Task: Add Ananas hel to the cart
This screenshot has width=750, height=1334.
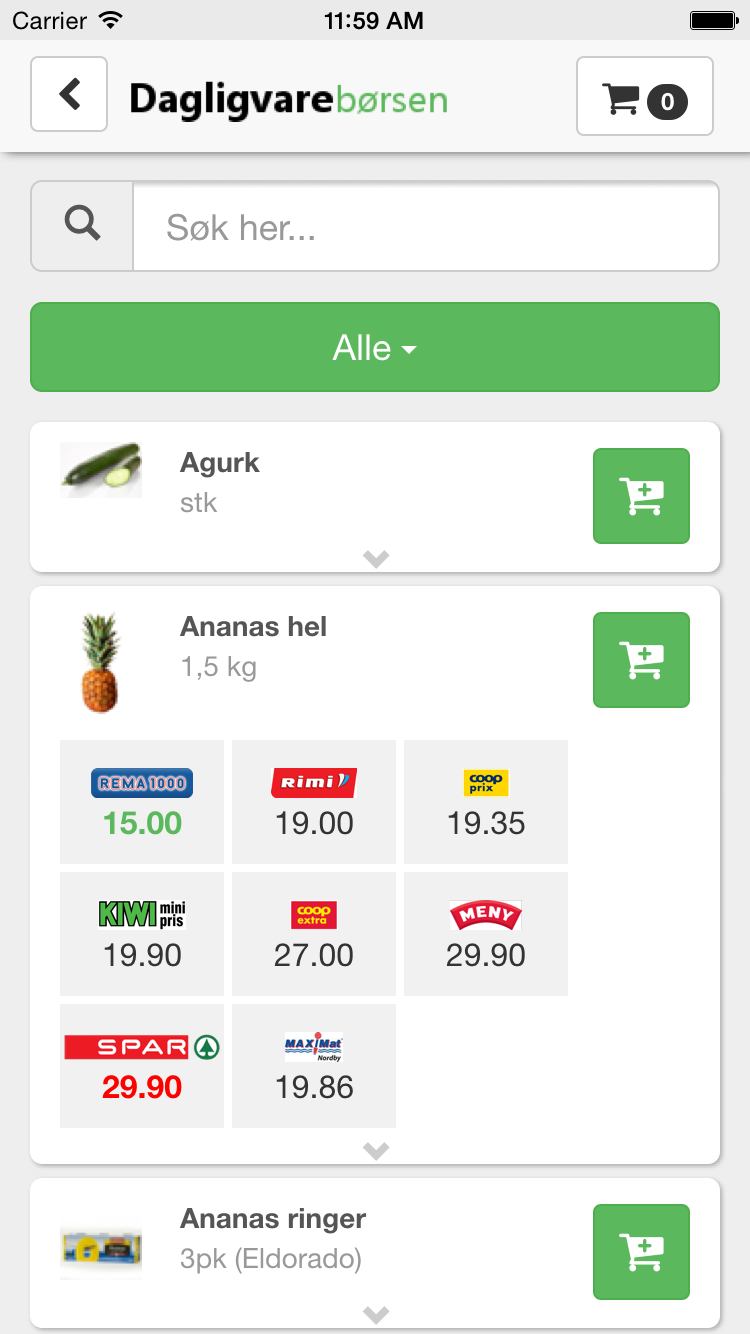Action: coord(641,660)
